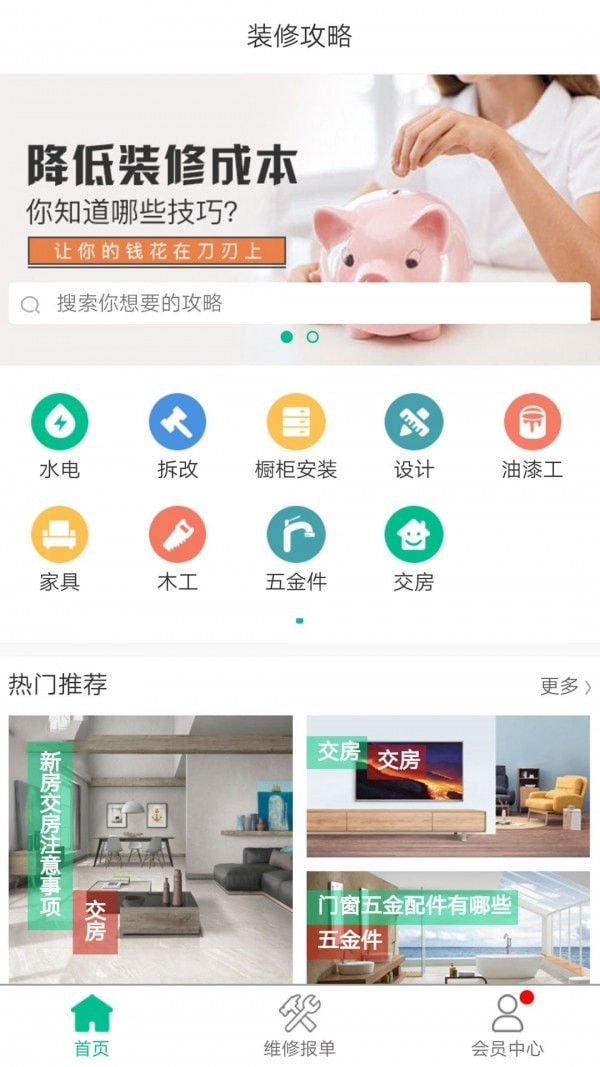The image size is (600, 1067).
Task: Select the second banner page dot
Action: click(313, 337)
